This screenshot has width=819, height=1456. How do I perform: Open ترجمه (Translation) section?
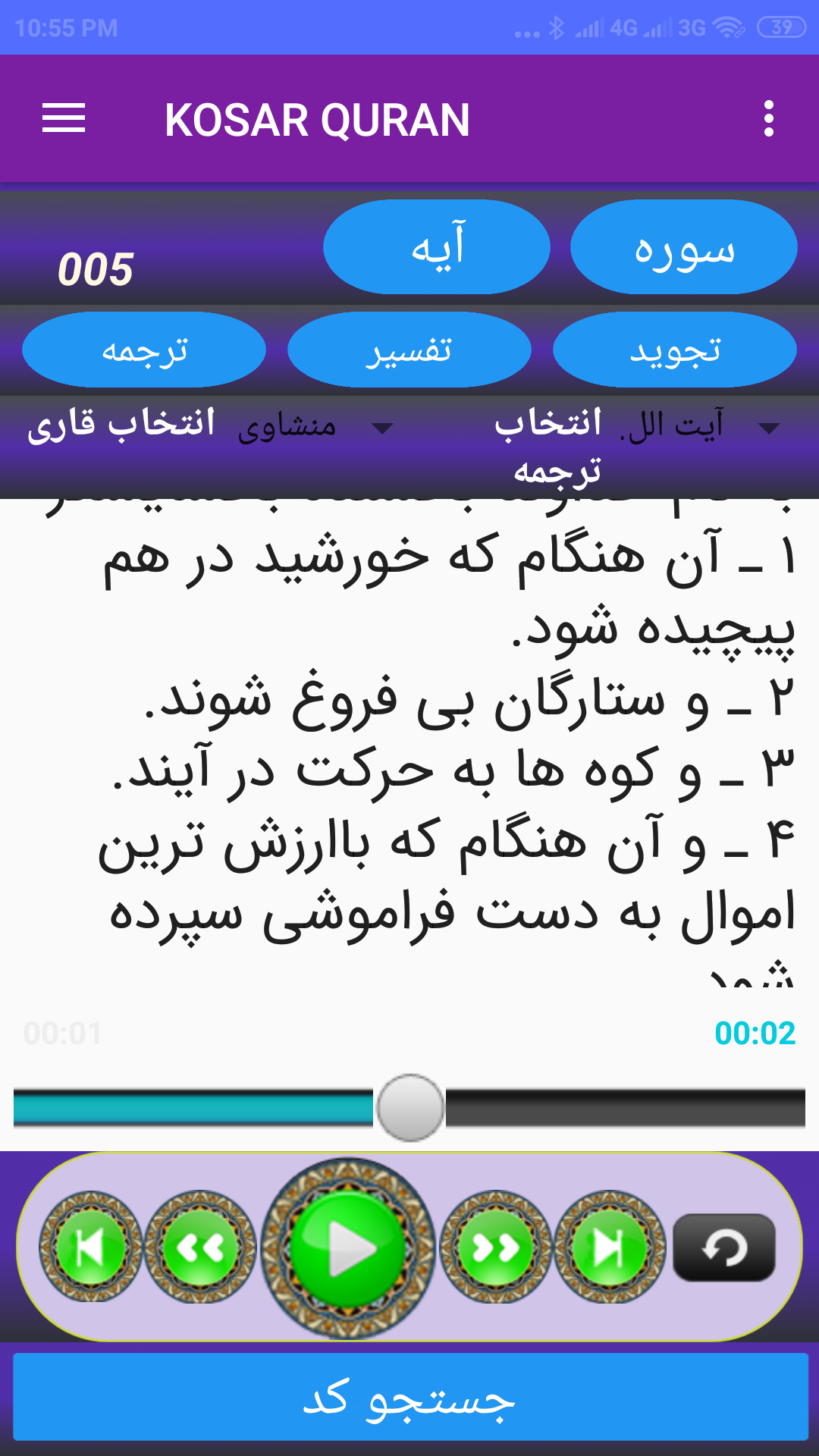pyautogui.click(x=144, y=350)
